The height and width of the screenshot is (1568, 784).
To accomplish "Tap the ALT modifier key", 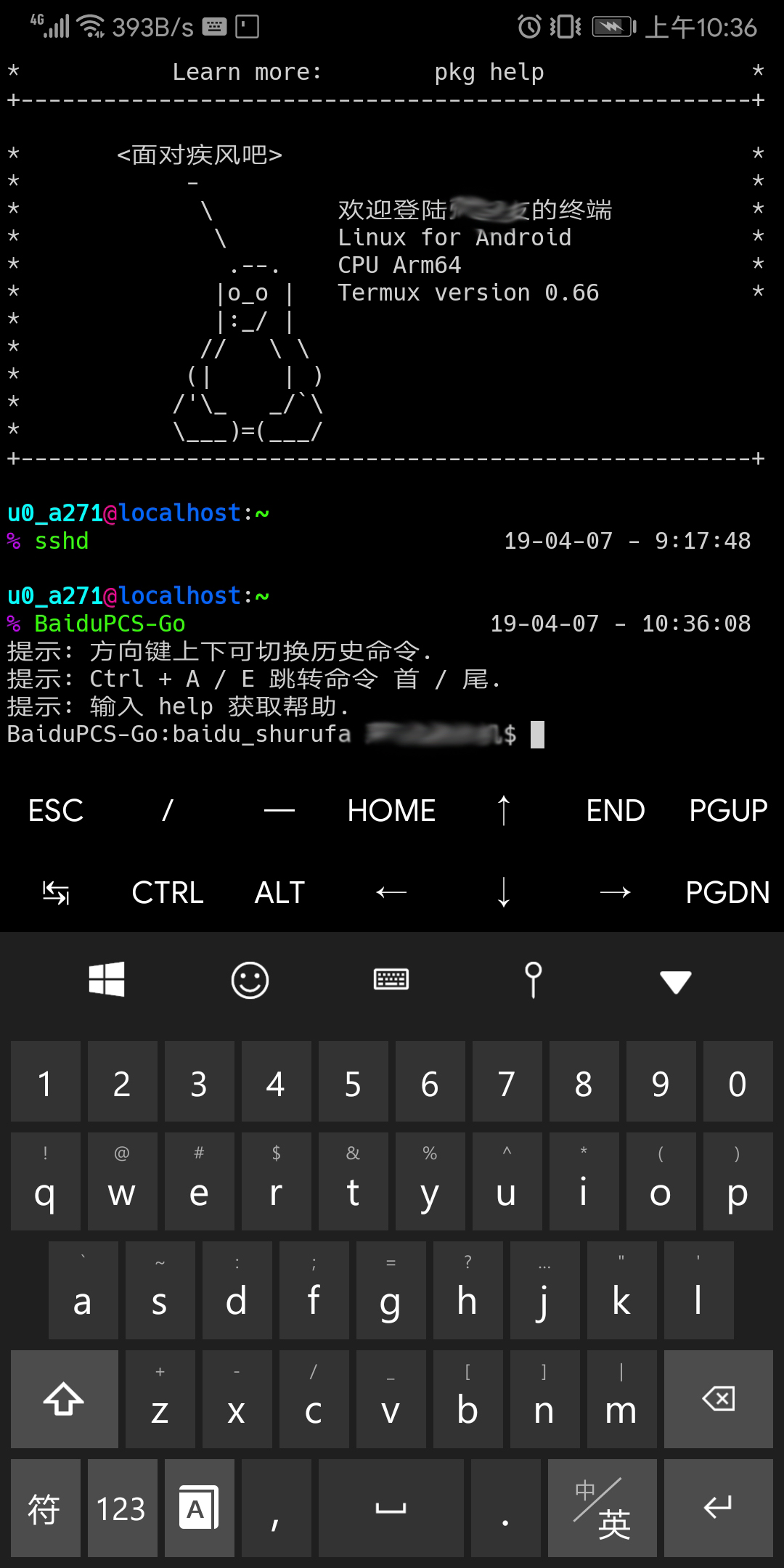I will [x=279, y=892].
